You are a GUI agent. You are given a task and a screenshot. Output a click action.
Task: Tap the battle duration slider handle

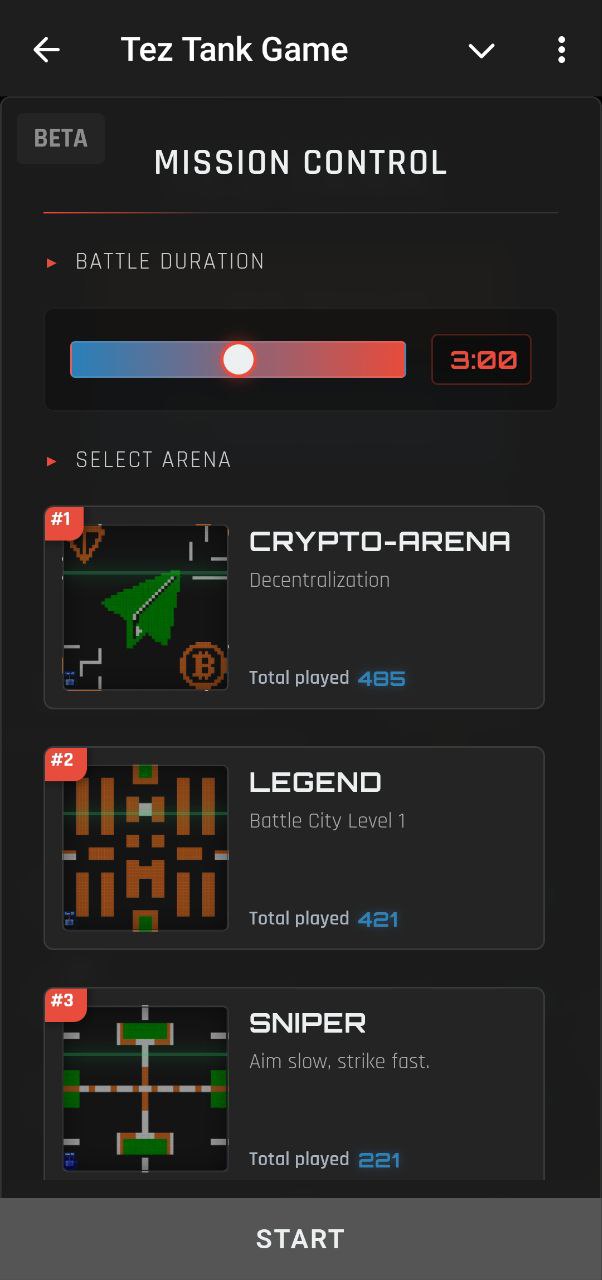click(238, 359)
